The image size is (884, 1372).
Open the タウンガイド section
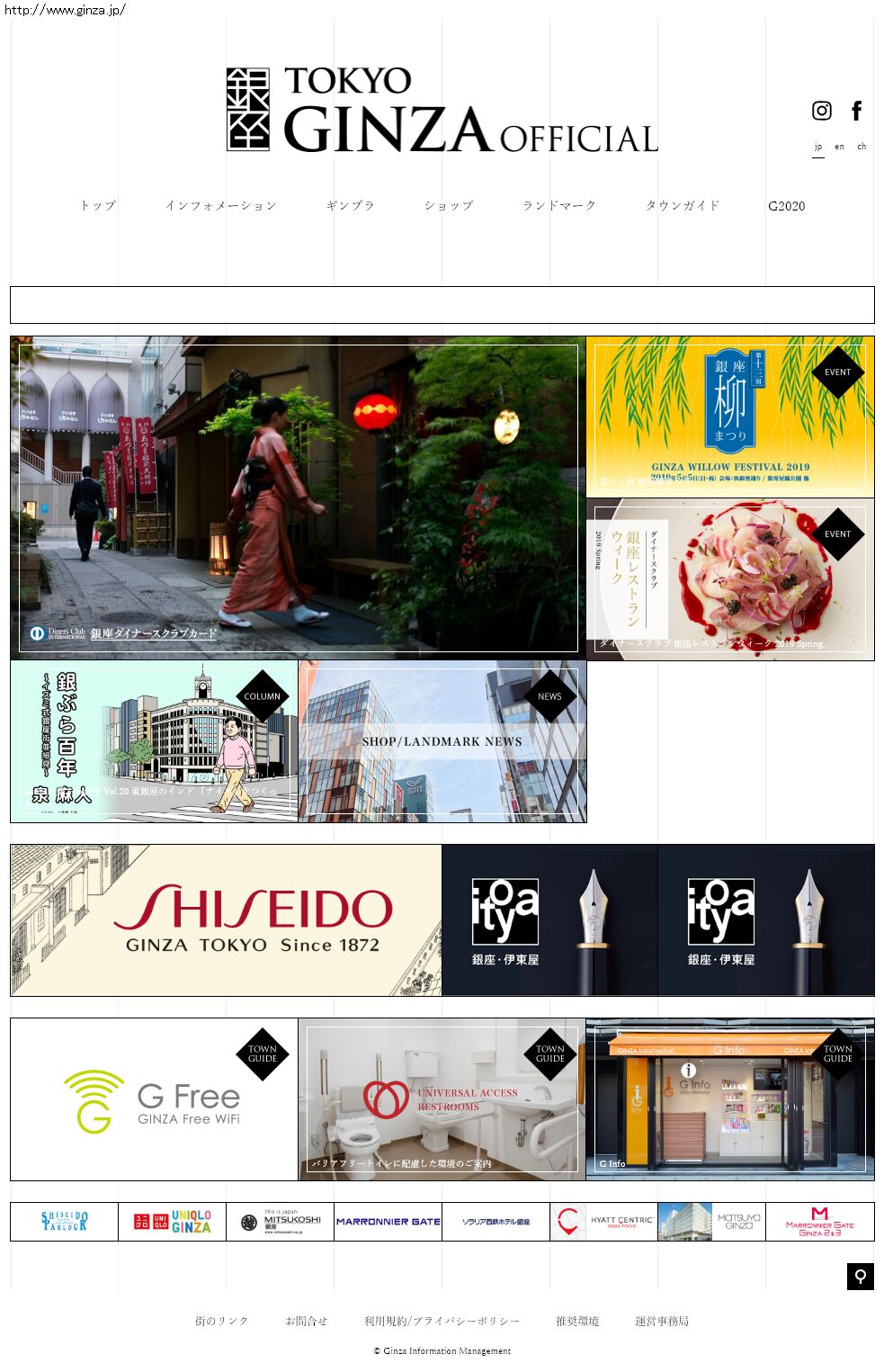click(683, 206)
